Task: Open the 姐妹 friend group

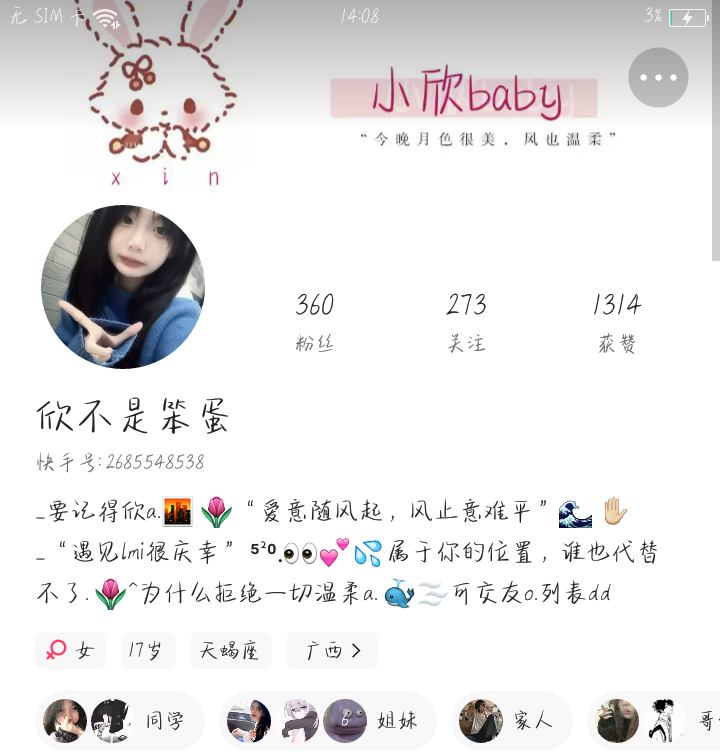Action: (x=328, y=720)
